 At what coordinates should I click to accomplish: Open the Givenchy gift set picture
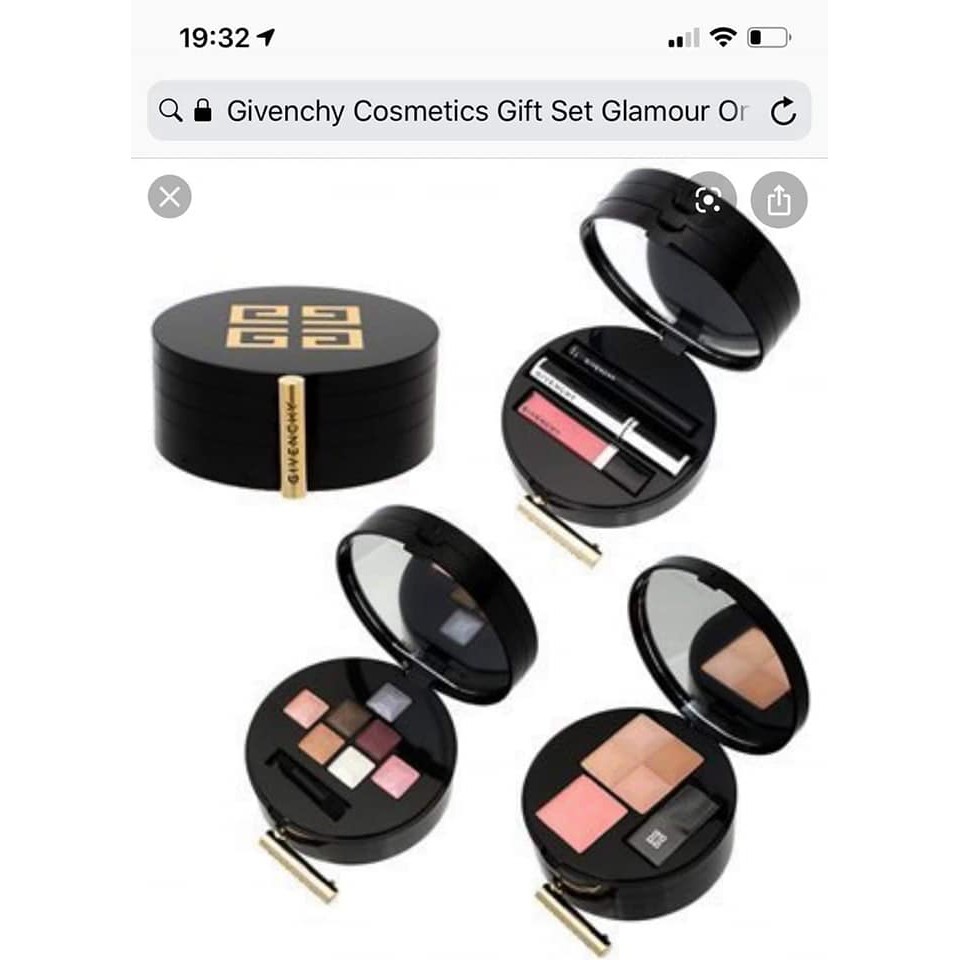click(480, 560)
